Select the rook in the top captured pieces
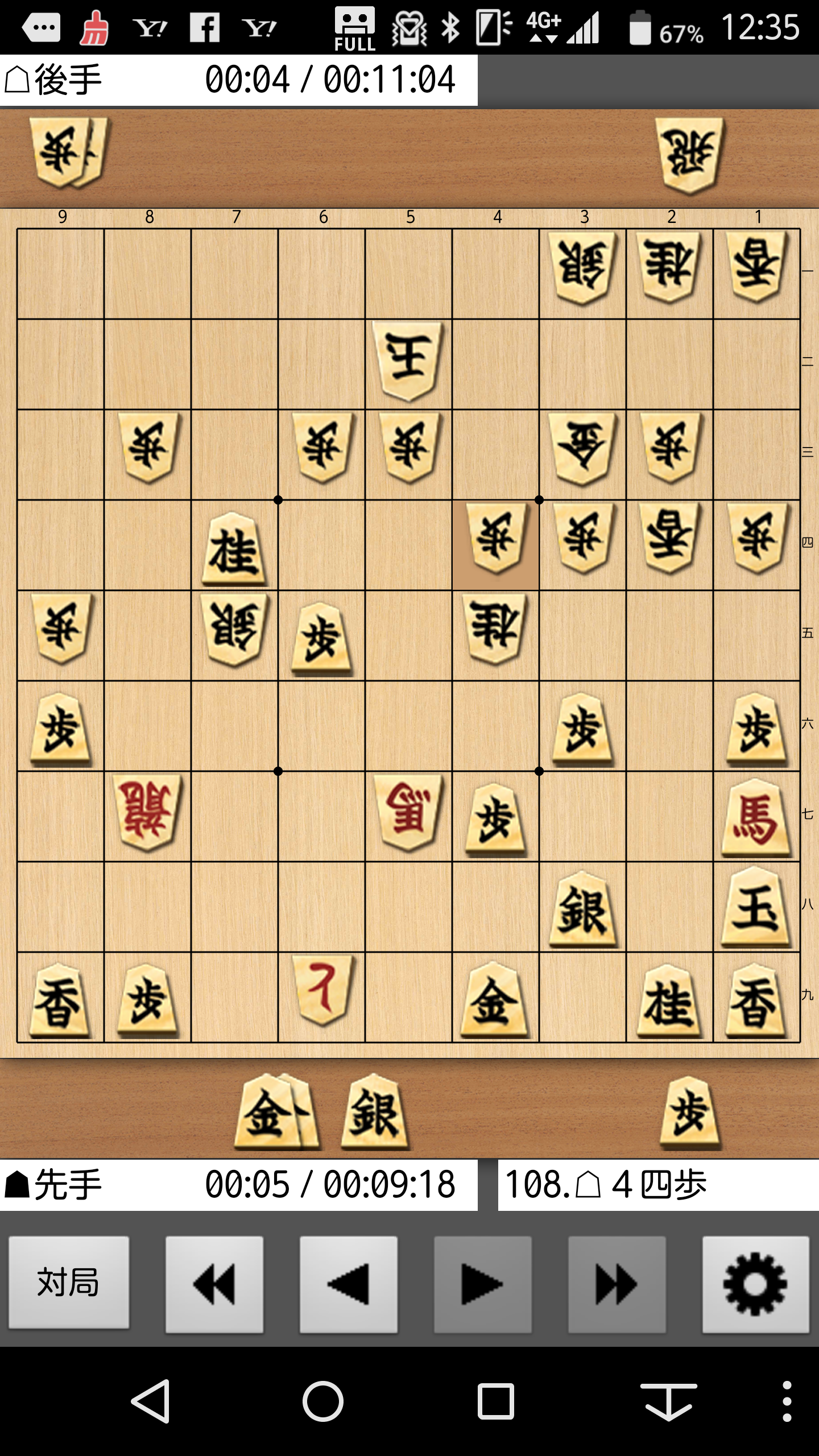 [x=689, y=155]
